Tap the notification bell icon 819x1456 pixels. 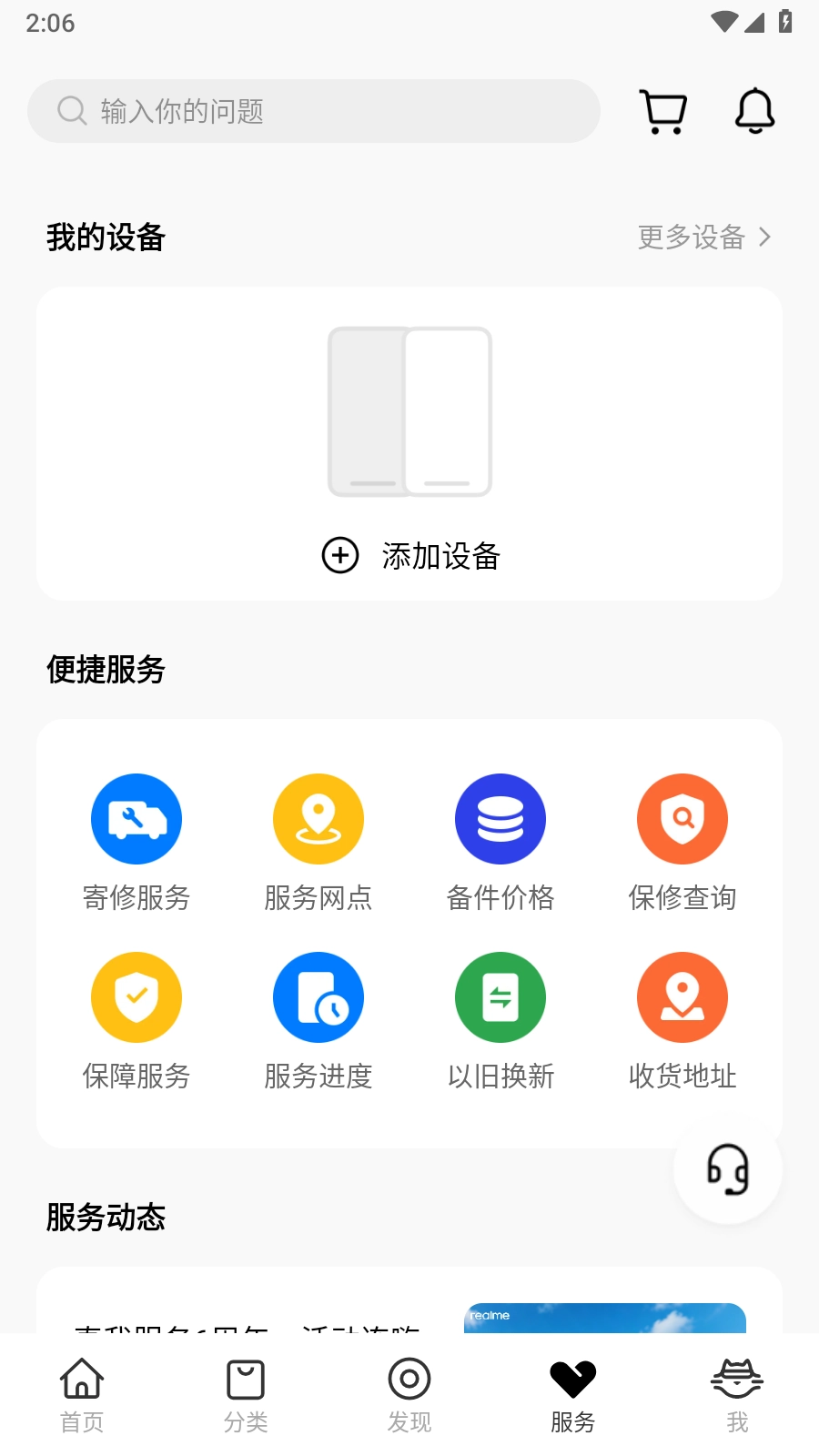(x=754, y=110)
